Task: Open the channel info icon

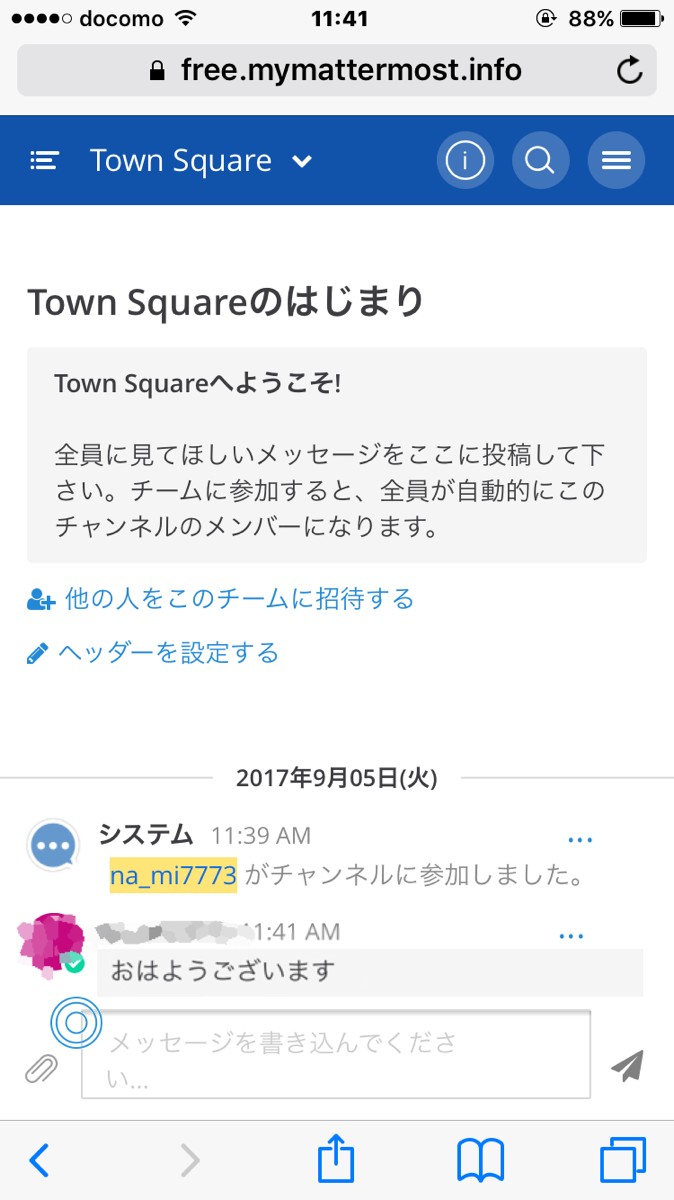Action: (465, 160)
